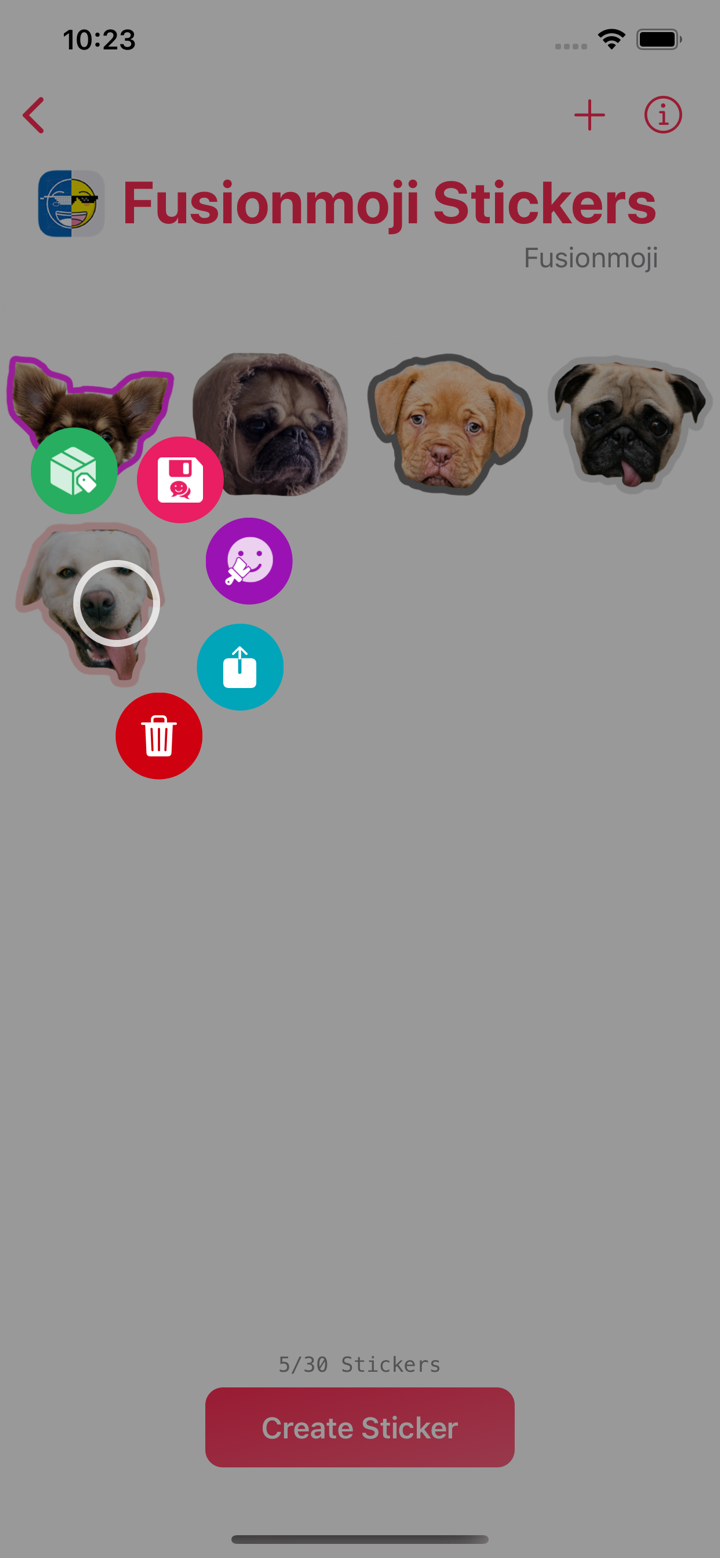Image resolution: width=720 pixels, height=1558 pixels.
Task: Tap the teal share icon
Action: [x=240, y=667]
